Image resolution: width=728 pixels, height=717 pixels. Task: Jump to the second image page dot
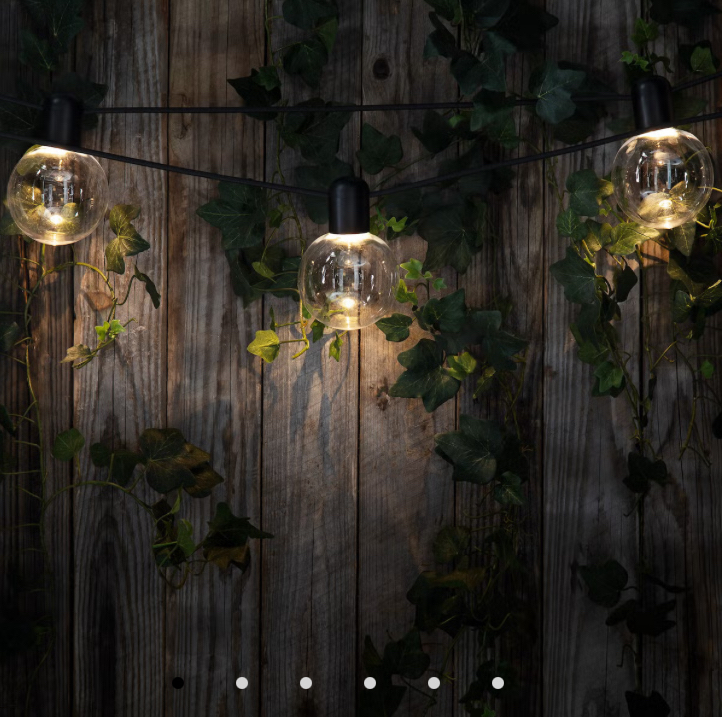[x=242, y=683]
